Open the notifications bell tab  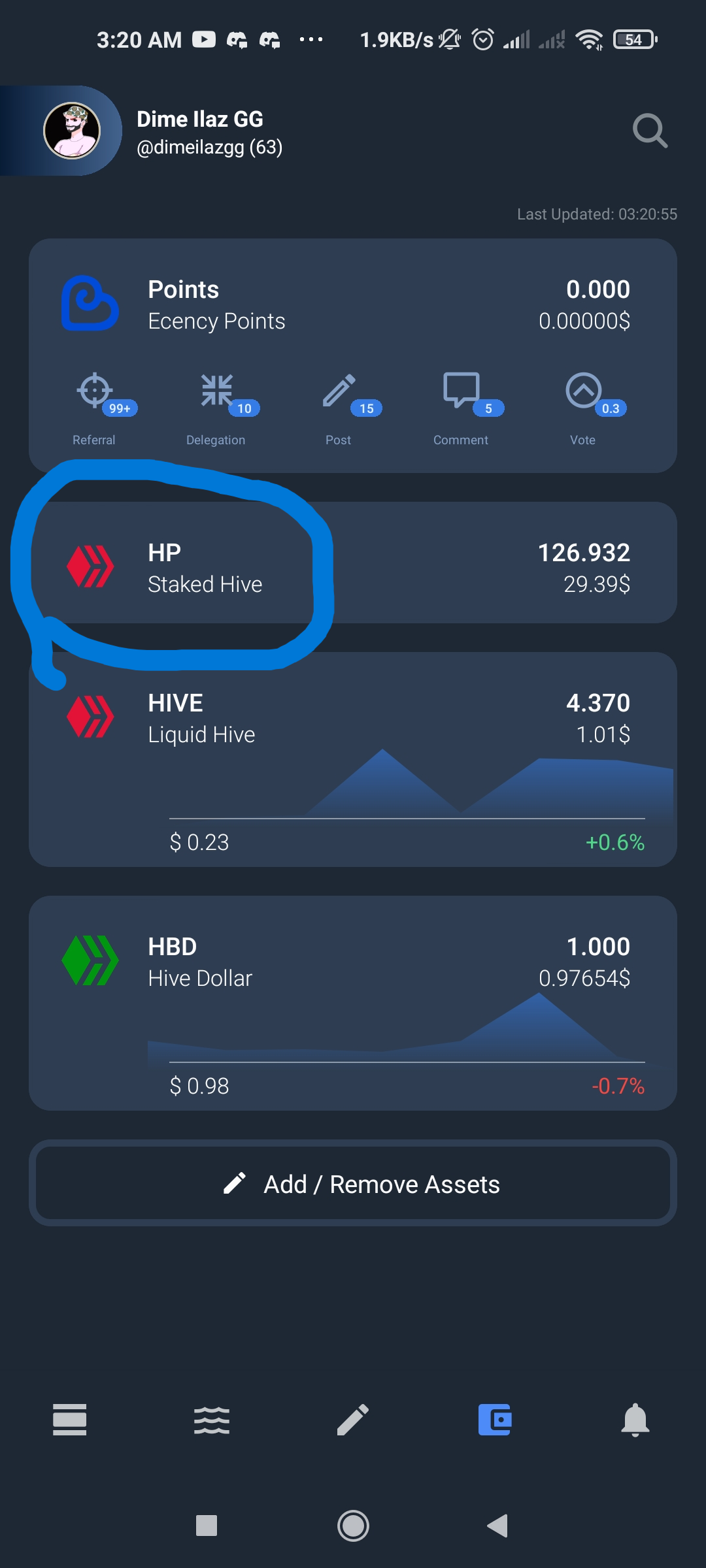pyautogui.click(x=635, y=1420)
